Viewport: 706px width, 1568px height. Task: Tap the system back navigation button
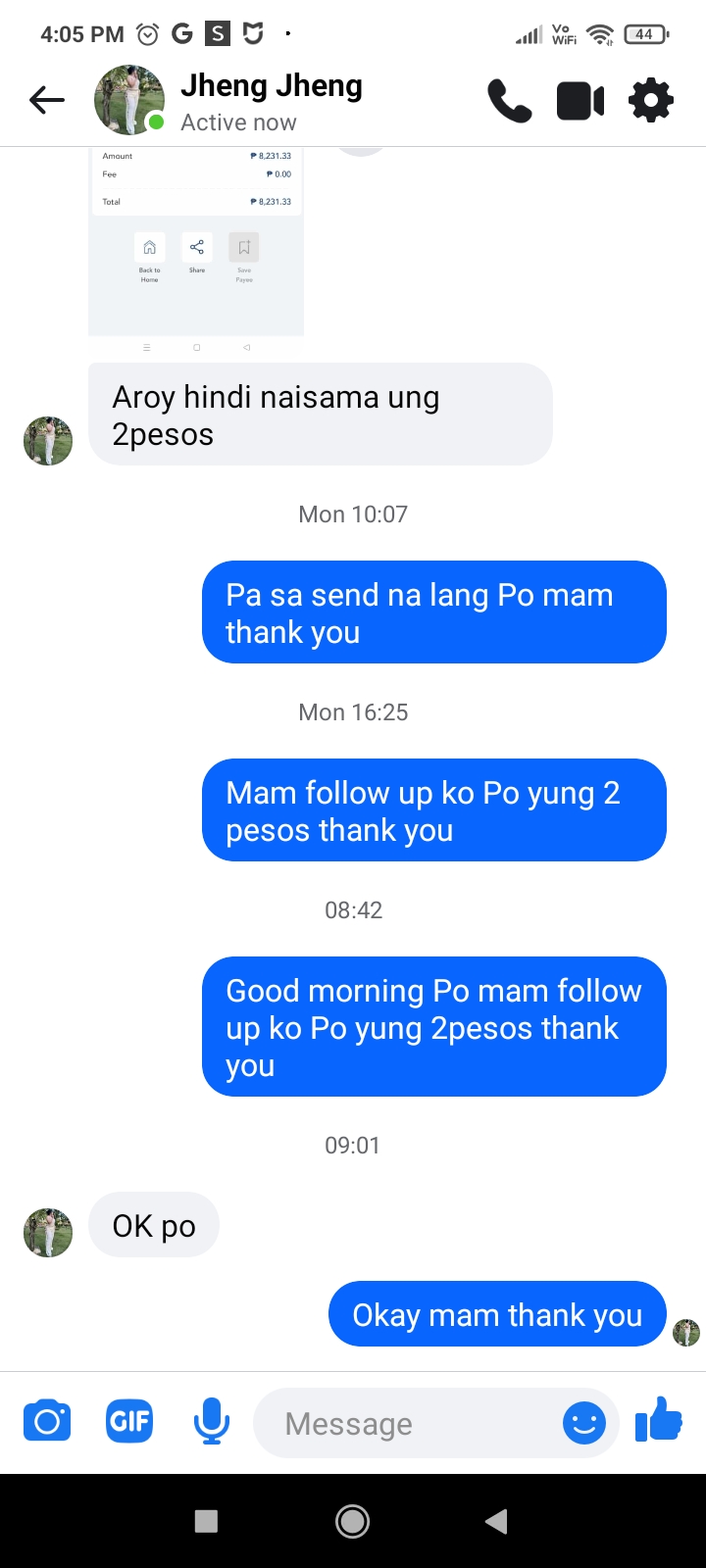(496, 1521)
